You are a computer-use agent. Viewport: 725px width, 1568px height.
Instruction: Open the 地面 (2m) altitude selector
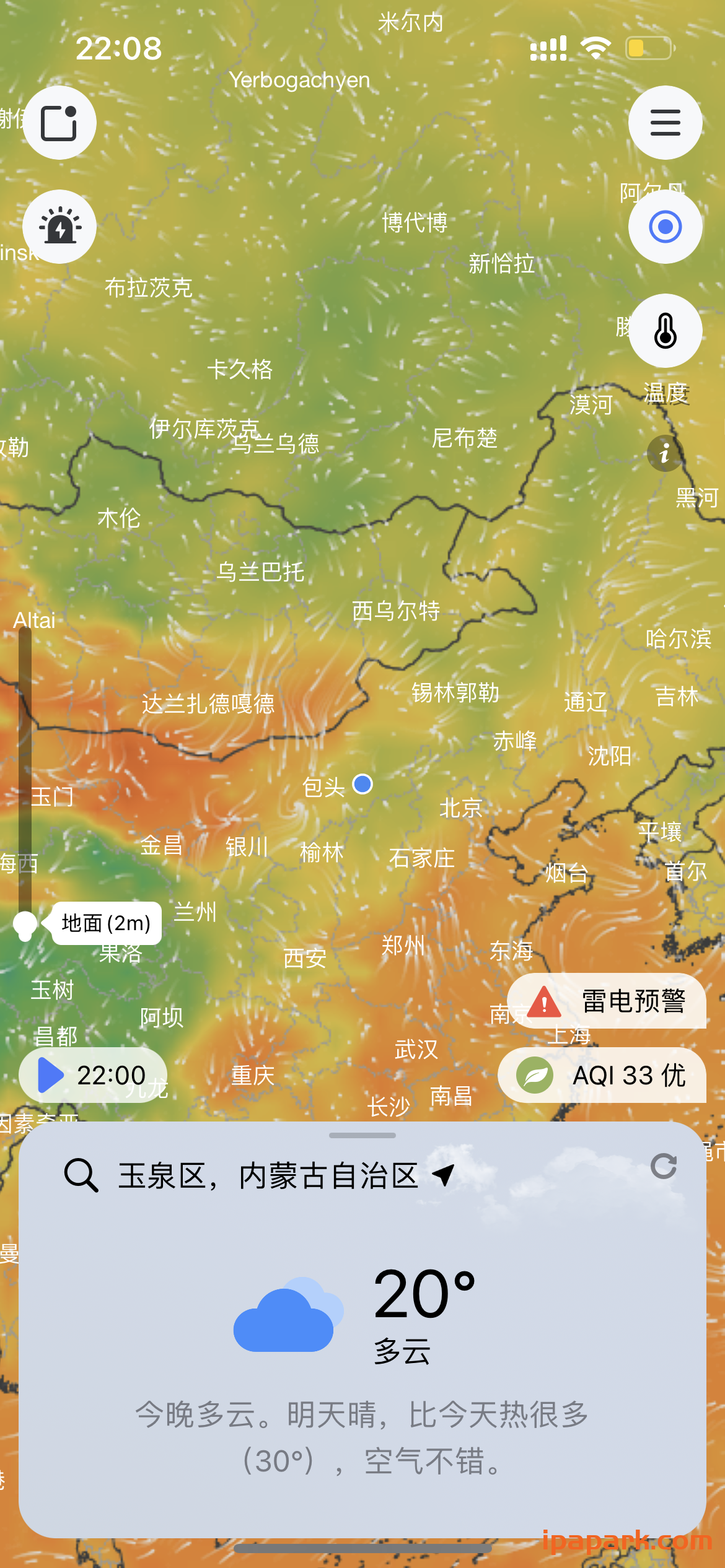pyautogui.click(x=105, y=923)
